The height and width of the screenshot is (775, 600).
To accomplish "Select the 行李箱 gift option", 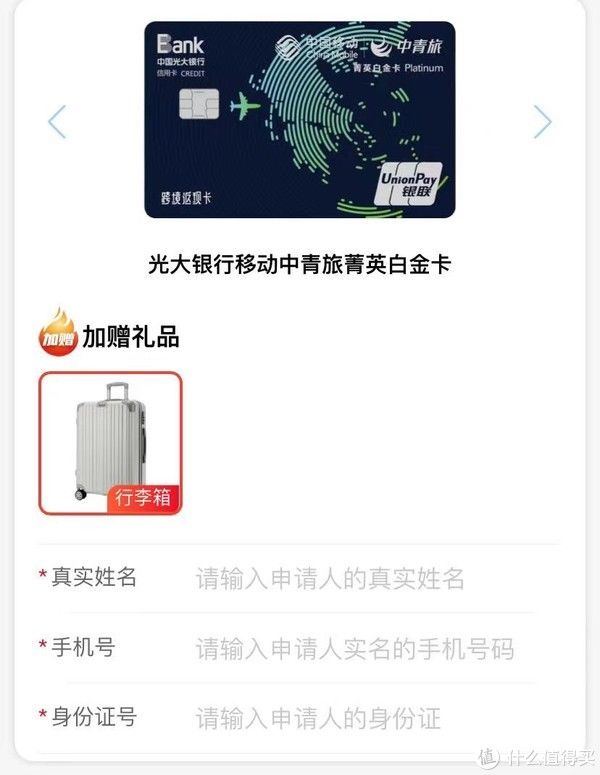I will (111, 443).
